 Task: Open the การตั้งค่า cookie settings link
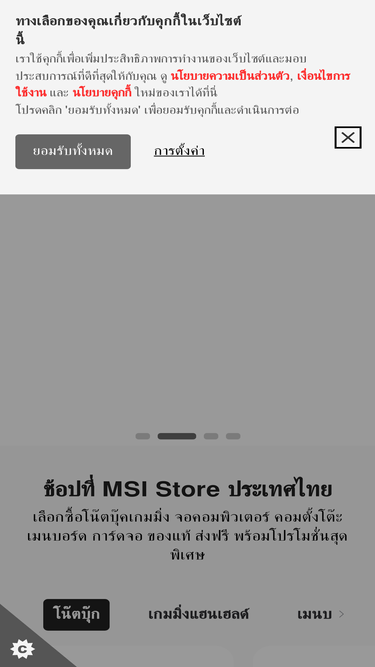point(179,151)
